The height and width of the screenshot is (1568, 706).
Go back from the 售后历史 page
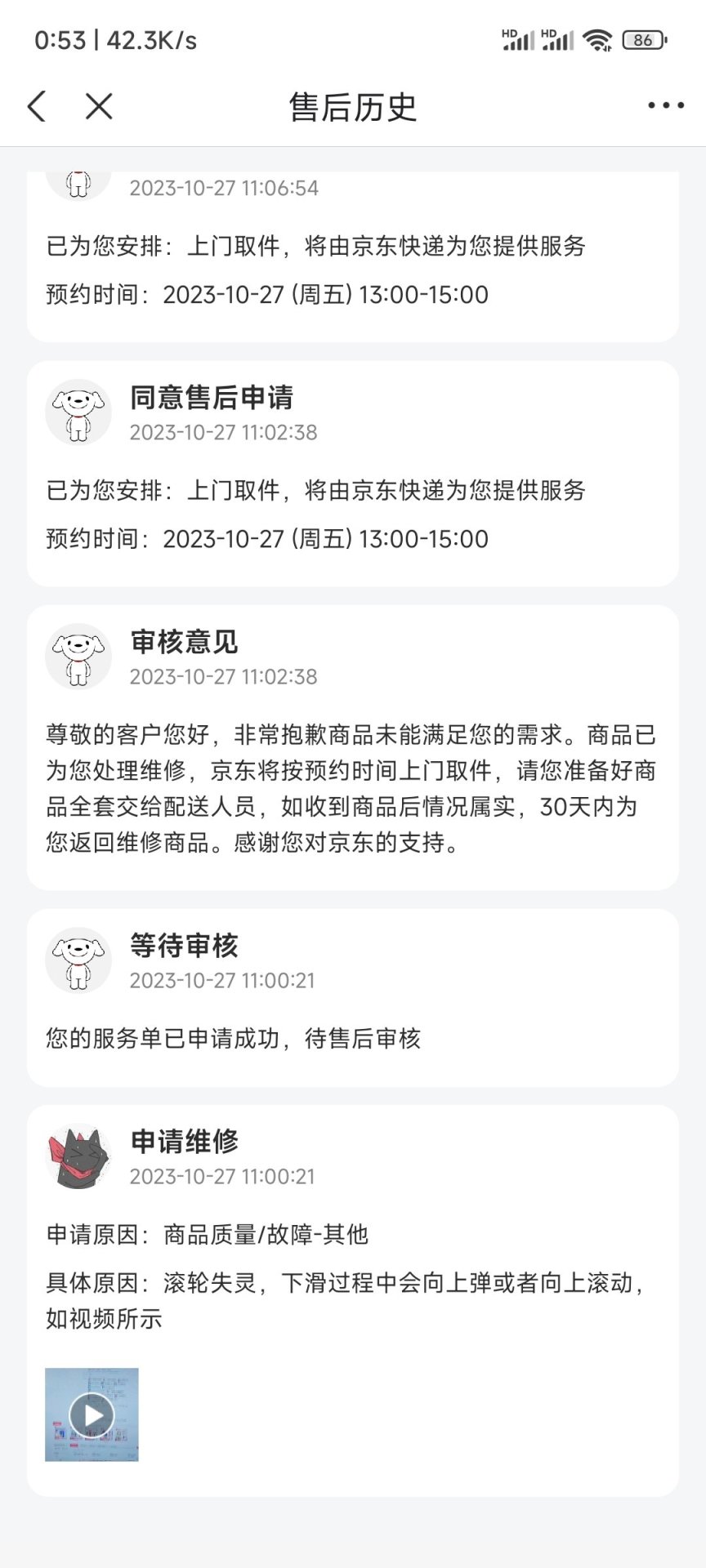tap(37, 106)
